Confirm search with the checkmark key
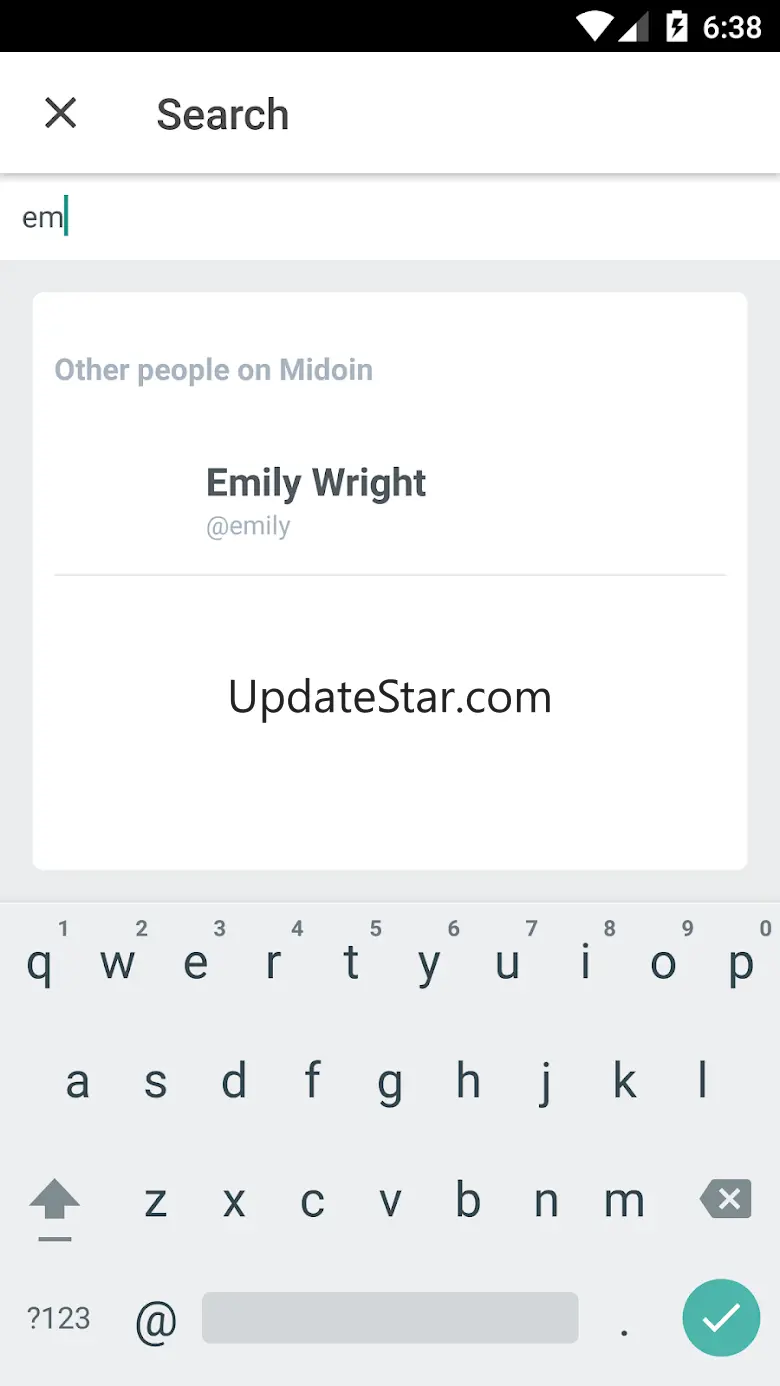Screen dimensions: 780x1386 point(721,1318)
